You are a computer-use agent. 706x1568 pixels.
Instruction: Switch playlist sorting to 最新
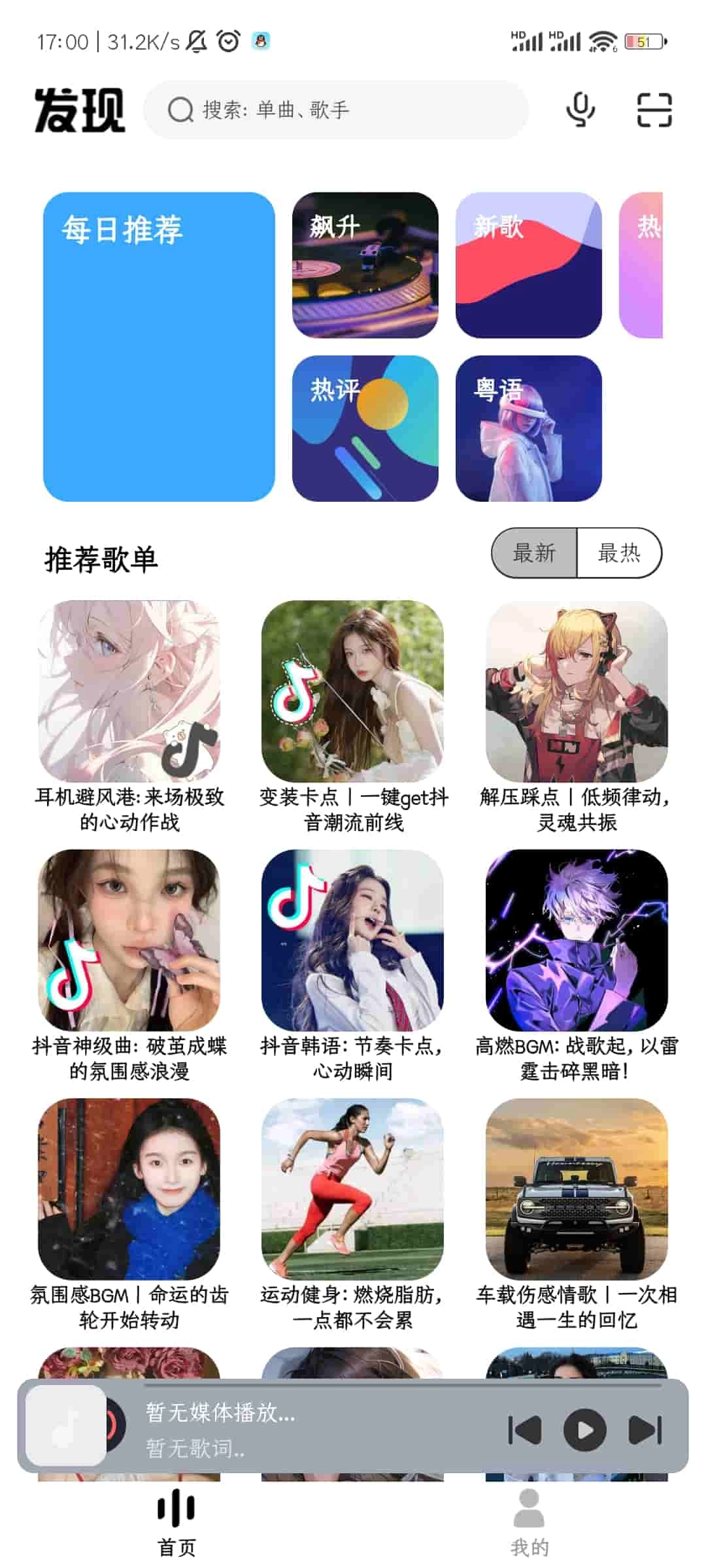535,553
